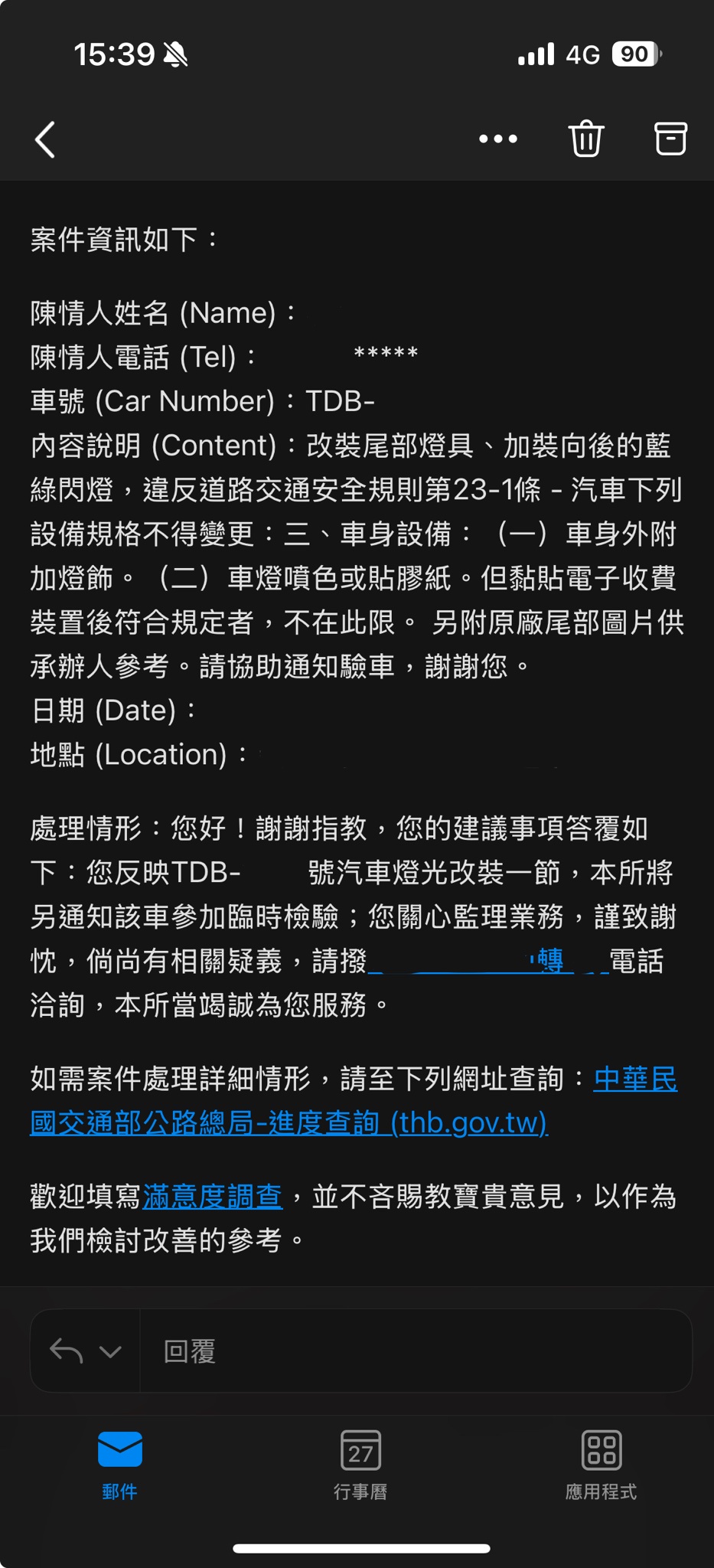Open the thb.gov.tw 進度查詢 link
714x1568 pixels.
289,1122
